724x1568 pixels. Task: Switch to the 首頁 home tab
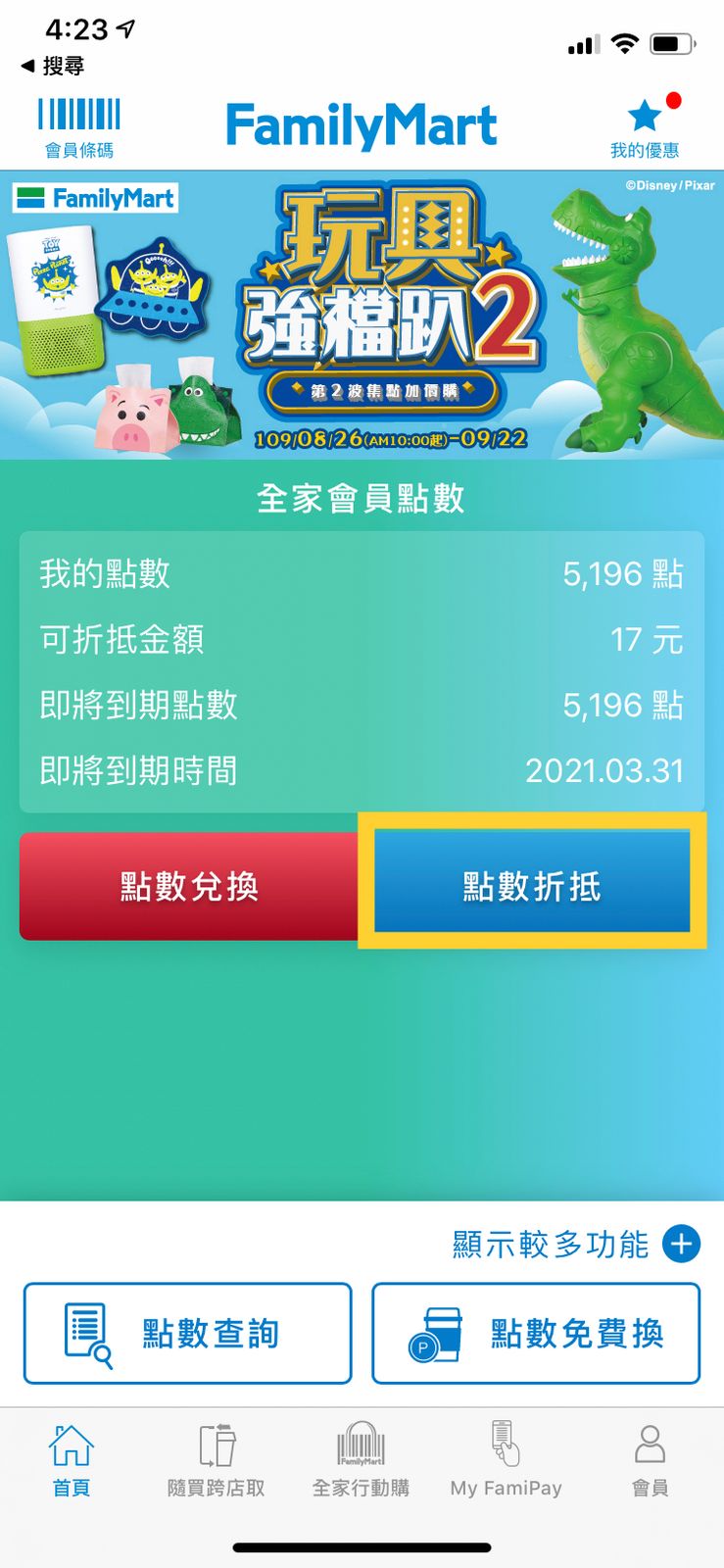click(72, 1460)
